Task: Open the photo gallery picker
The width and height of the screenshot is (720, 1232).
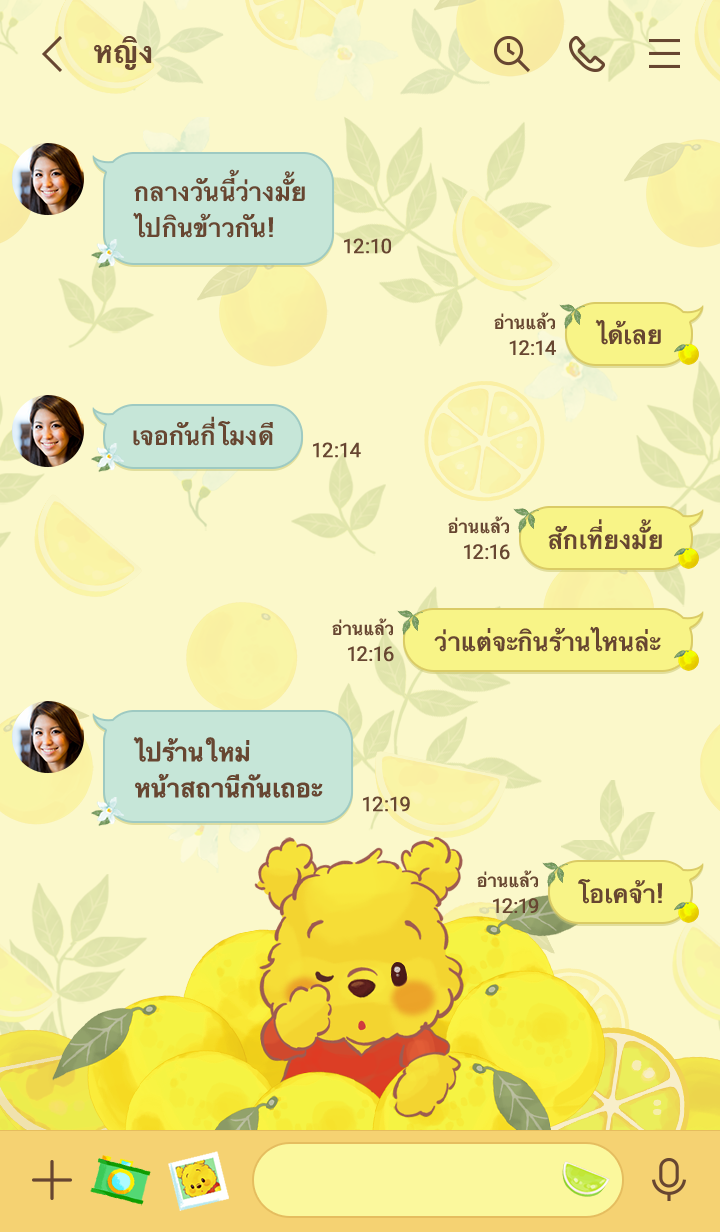Action: (x=198, y=1181)
